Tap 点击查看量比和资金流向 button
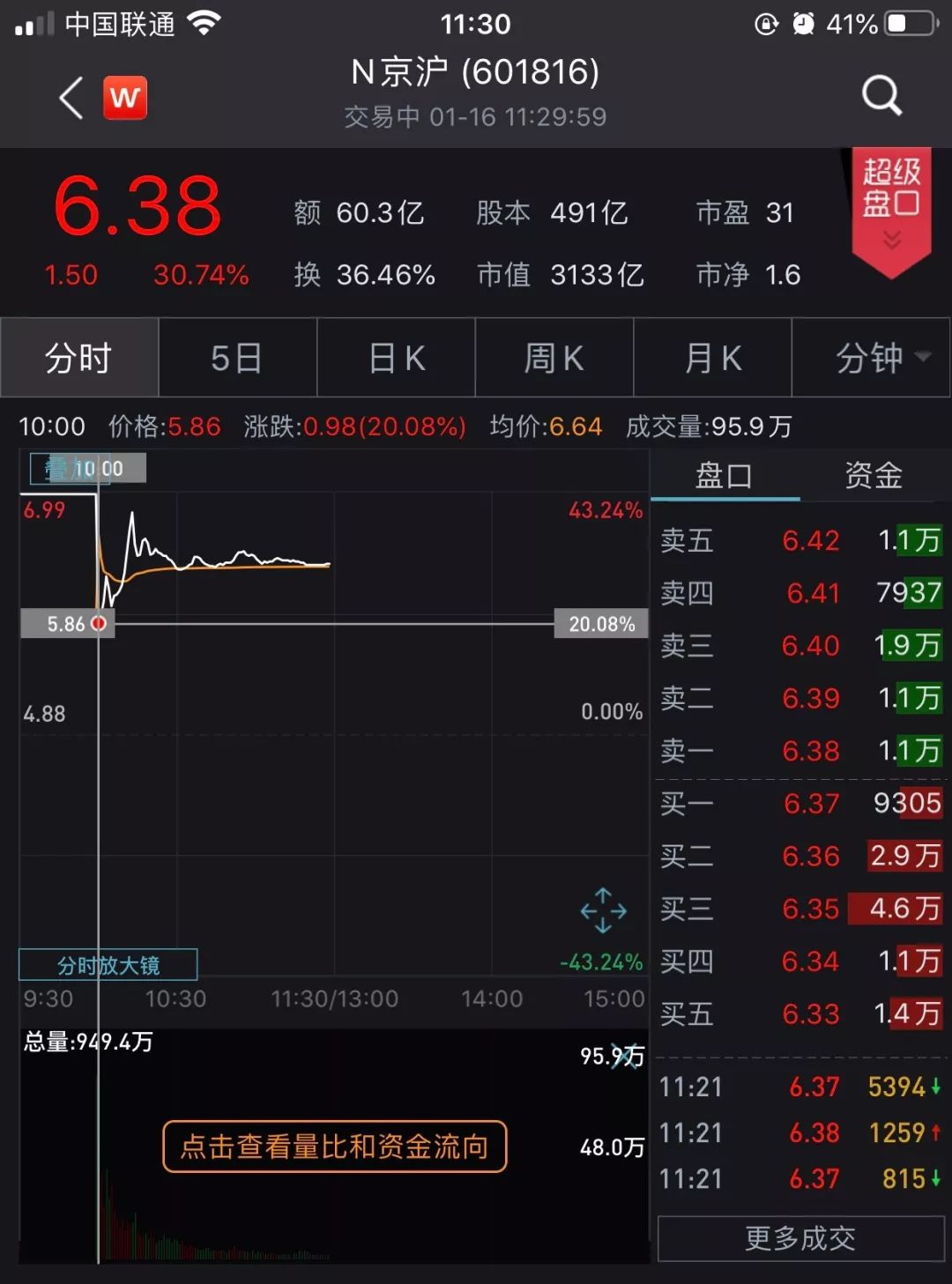This screenshot has height=1284, width=952. pyautogui.click(x=335, y=1147)
